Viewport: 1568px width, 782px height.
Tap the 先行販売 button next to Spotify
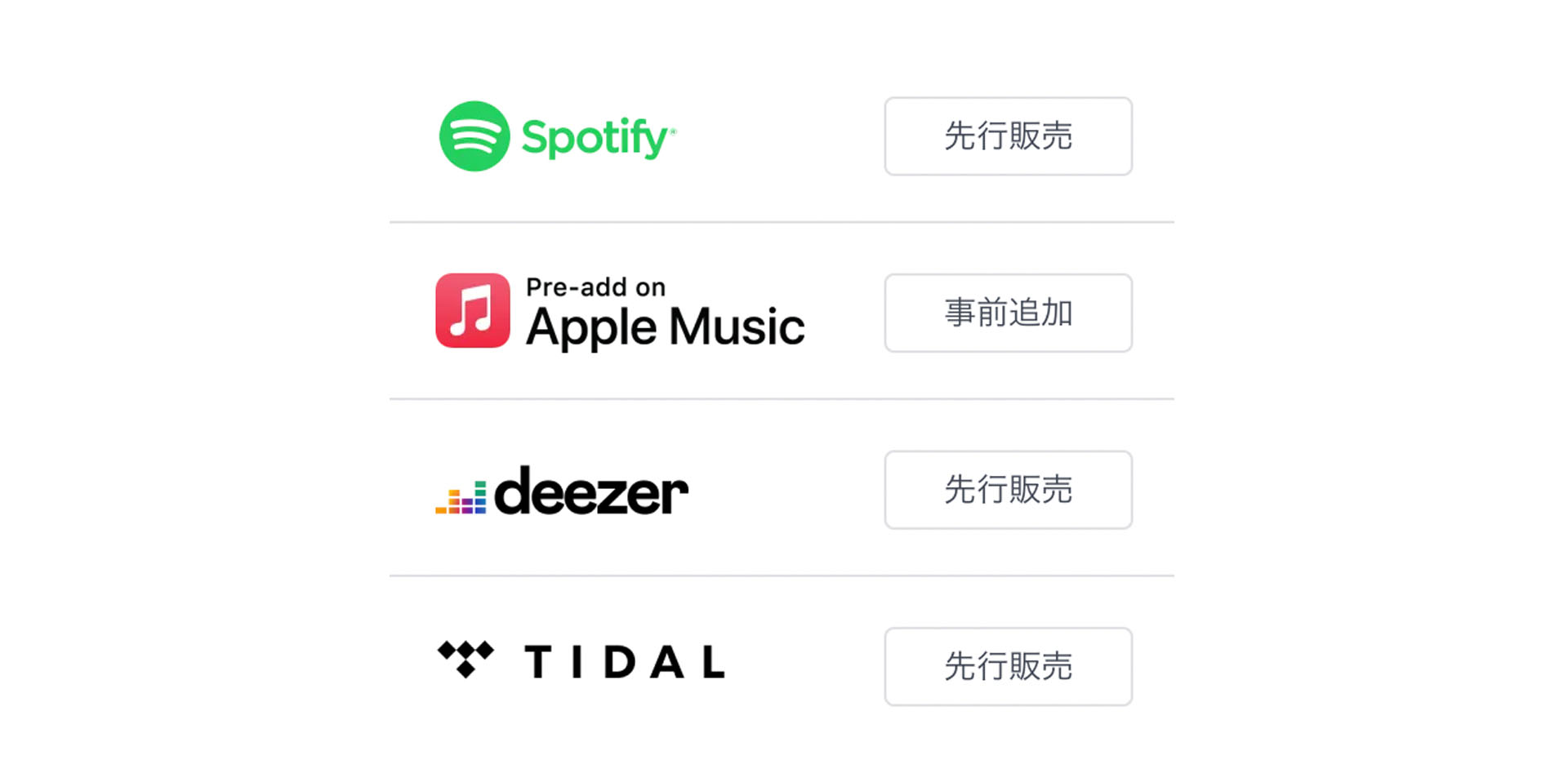click(x=1008, y=136)
